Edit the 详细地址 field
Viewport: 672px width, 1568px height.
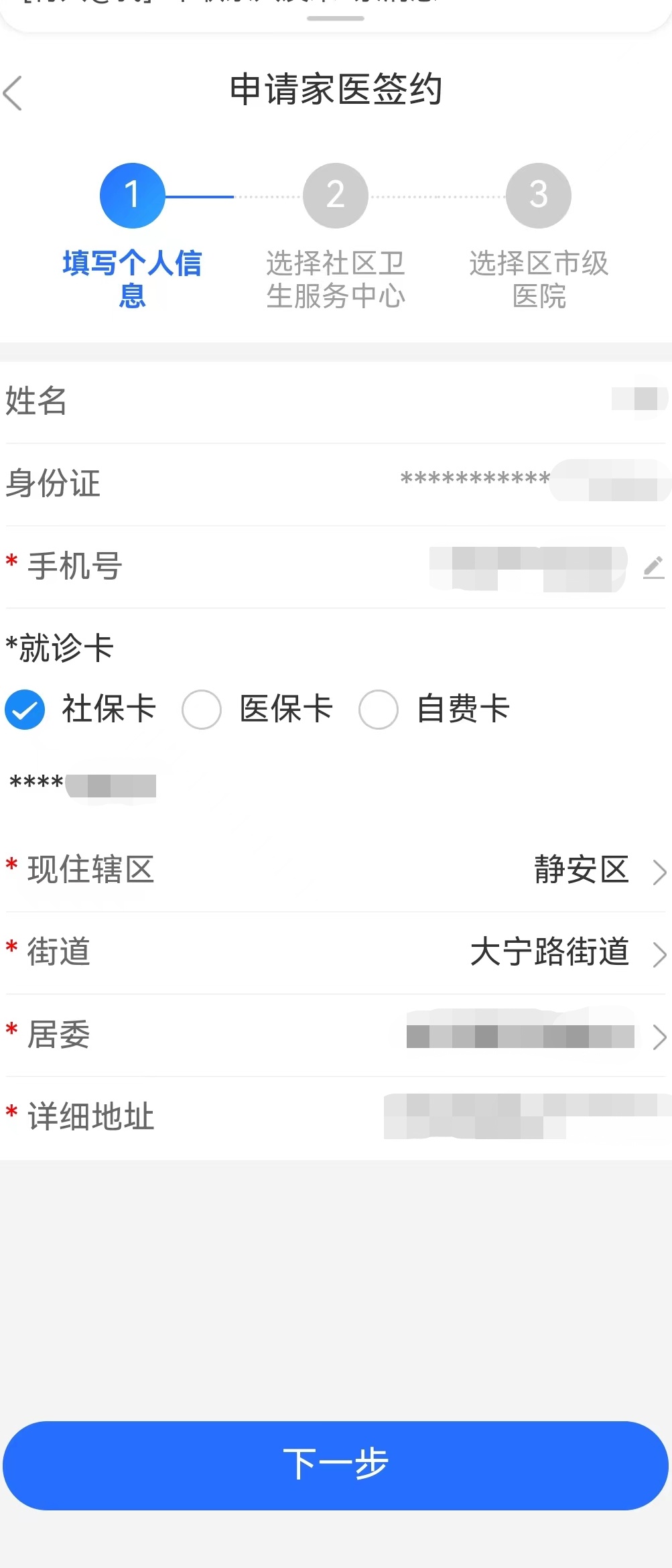[336, 1117]
